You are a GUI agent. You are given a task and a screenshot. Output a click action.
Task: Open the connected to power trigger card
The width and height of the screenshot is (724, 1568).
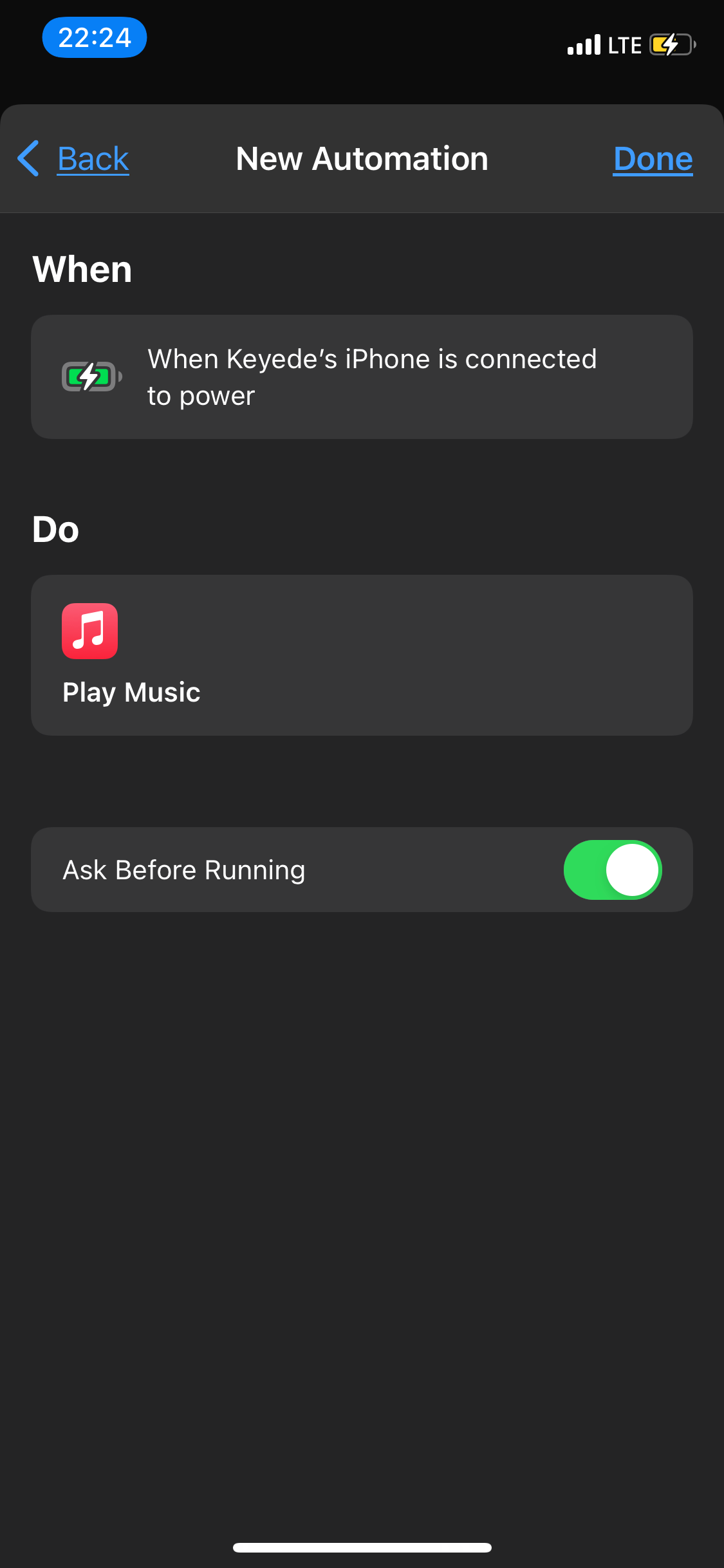point(362,377)
